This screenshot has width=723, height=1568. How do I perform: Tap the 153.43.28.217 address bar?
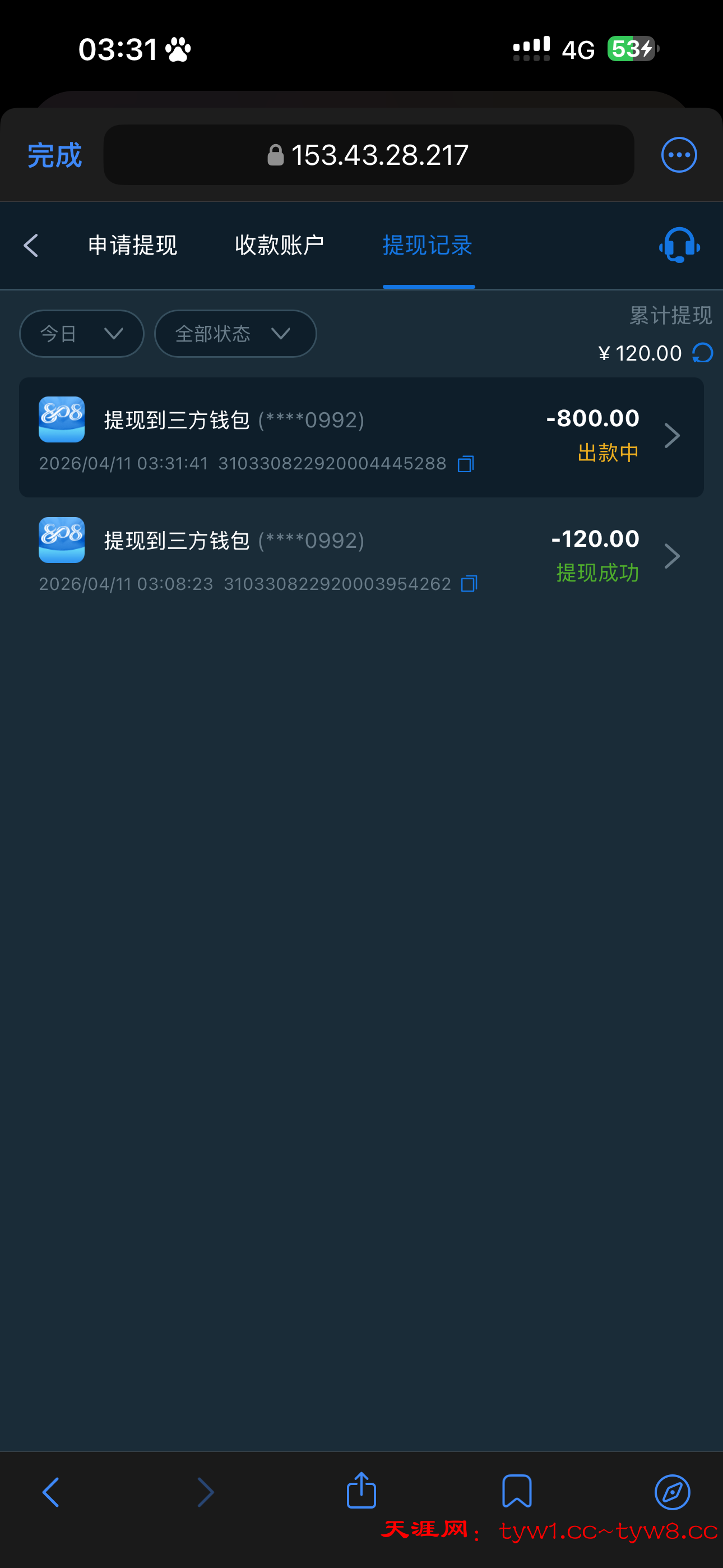tap(369, 155)
